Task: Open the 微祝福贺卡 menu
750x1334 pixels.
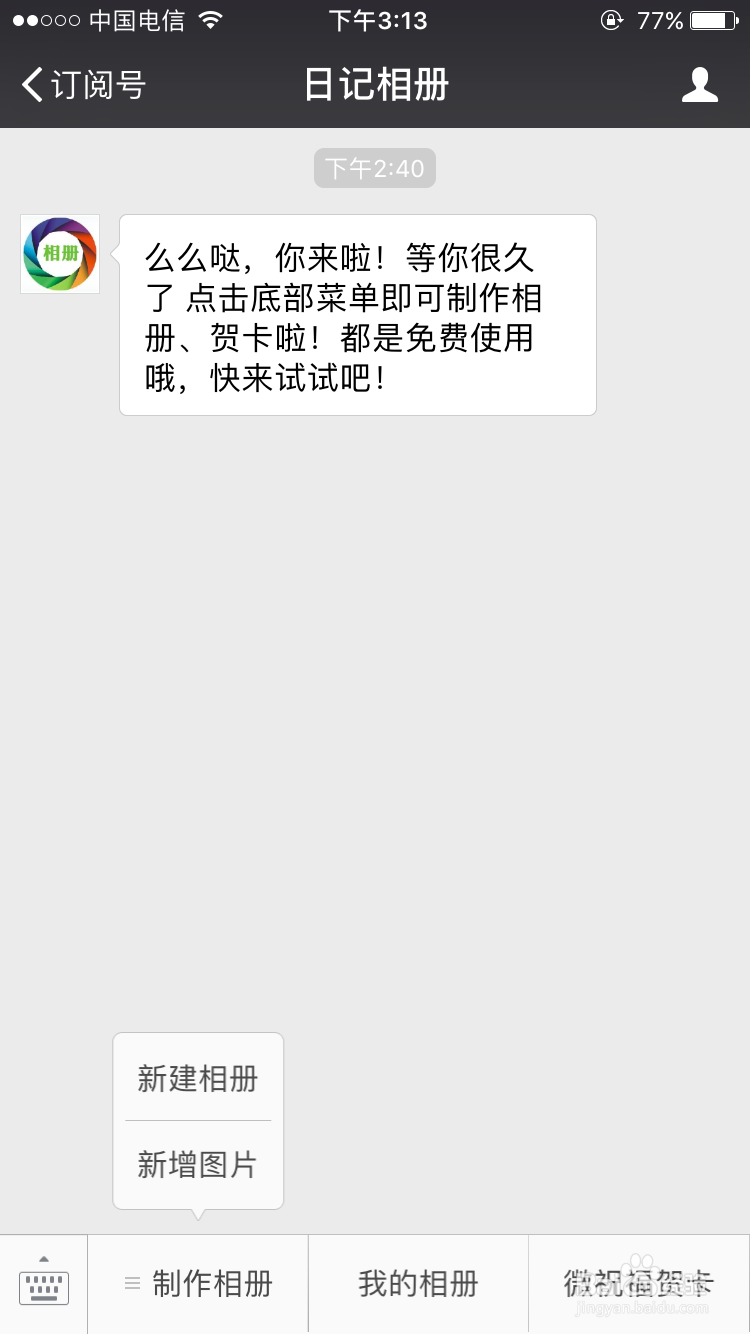Action: (638, 1284)
